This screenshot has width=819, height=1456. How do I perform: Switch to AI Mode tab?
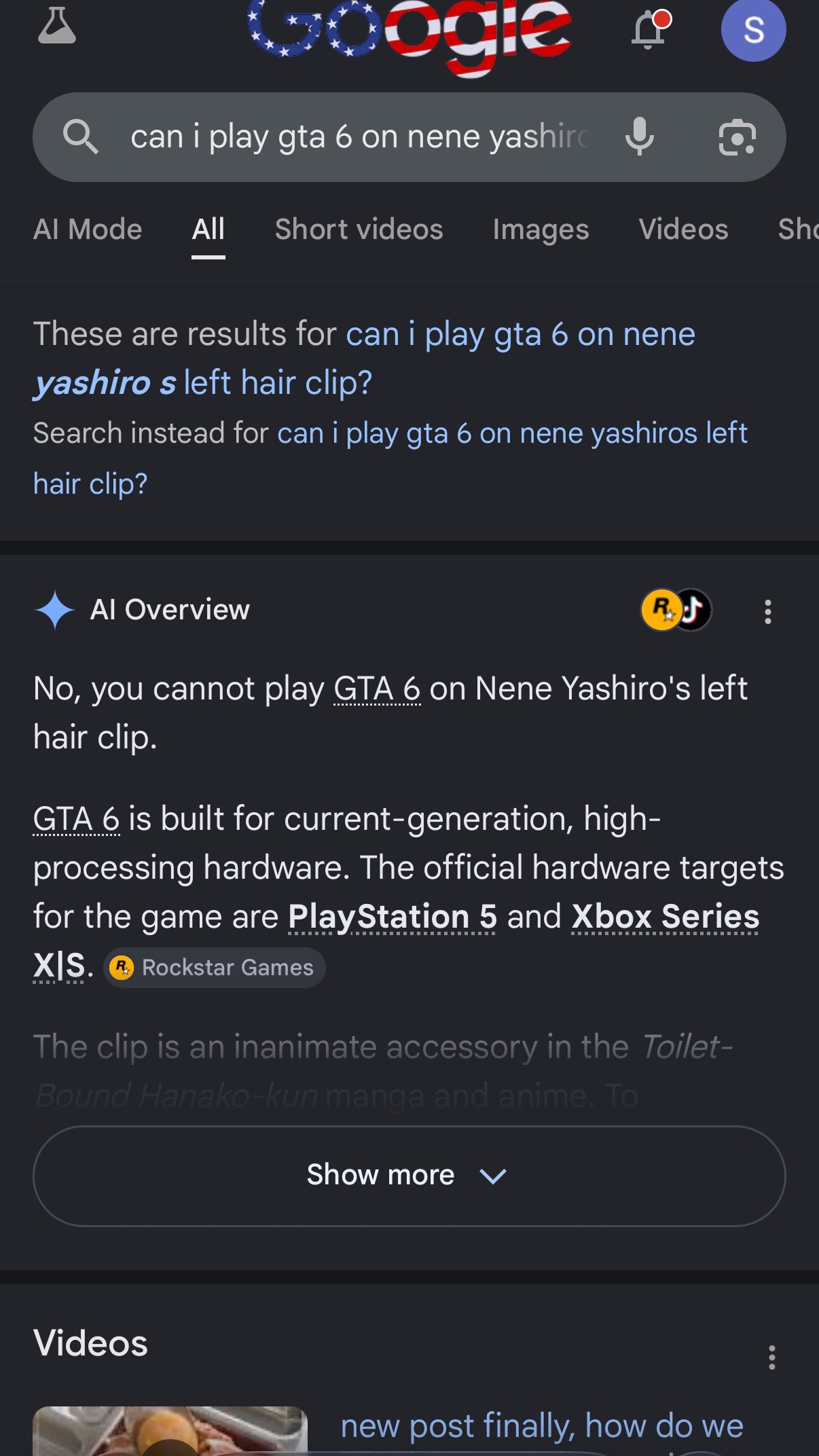pyautogui.click(x=88, y=230)
